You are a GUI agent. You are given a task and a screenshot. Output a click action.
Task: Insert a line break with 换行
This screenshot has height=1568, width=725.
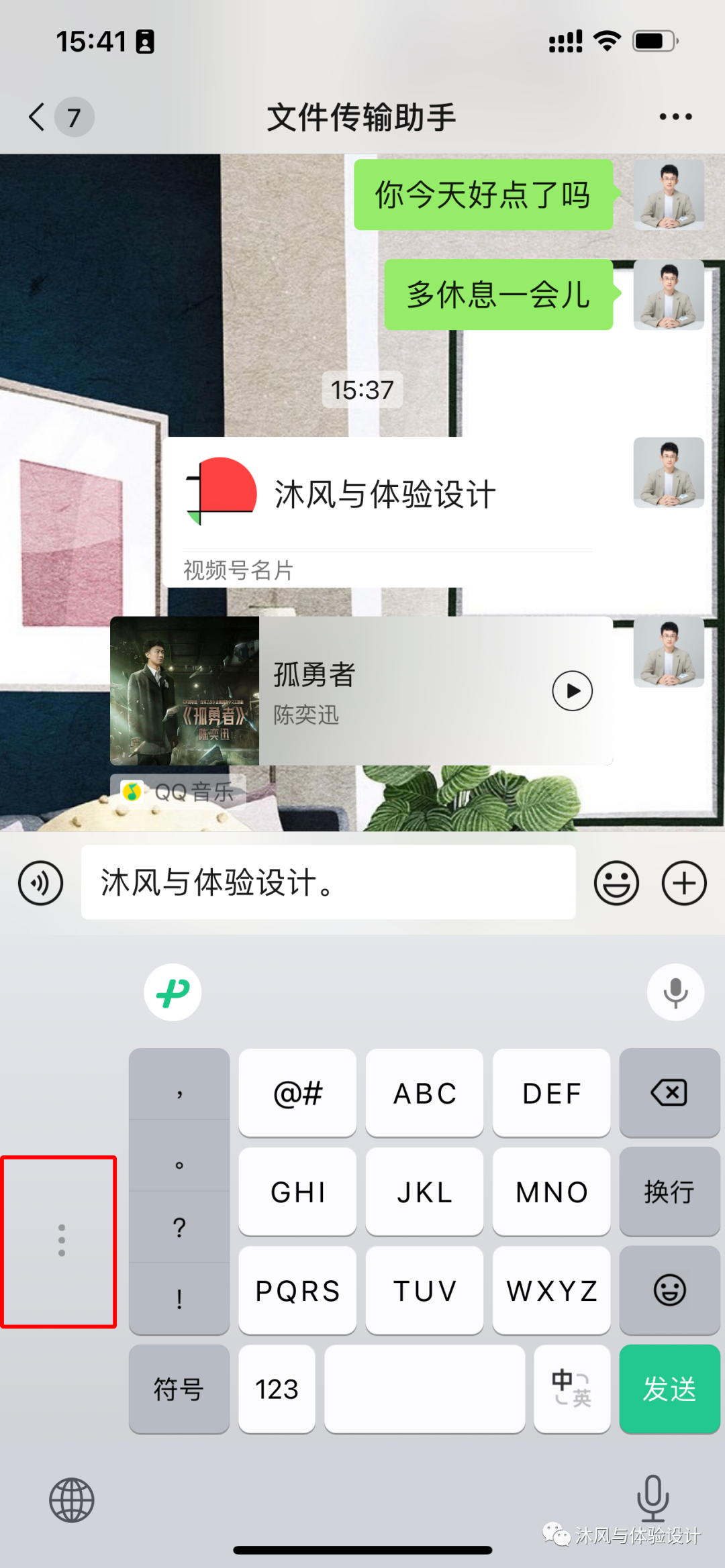669,1192
